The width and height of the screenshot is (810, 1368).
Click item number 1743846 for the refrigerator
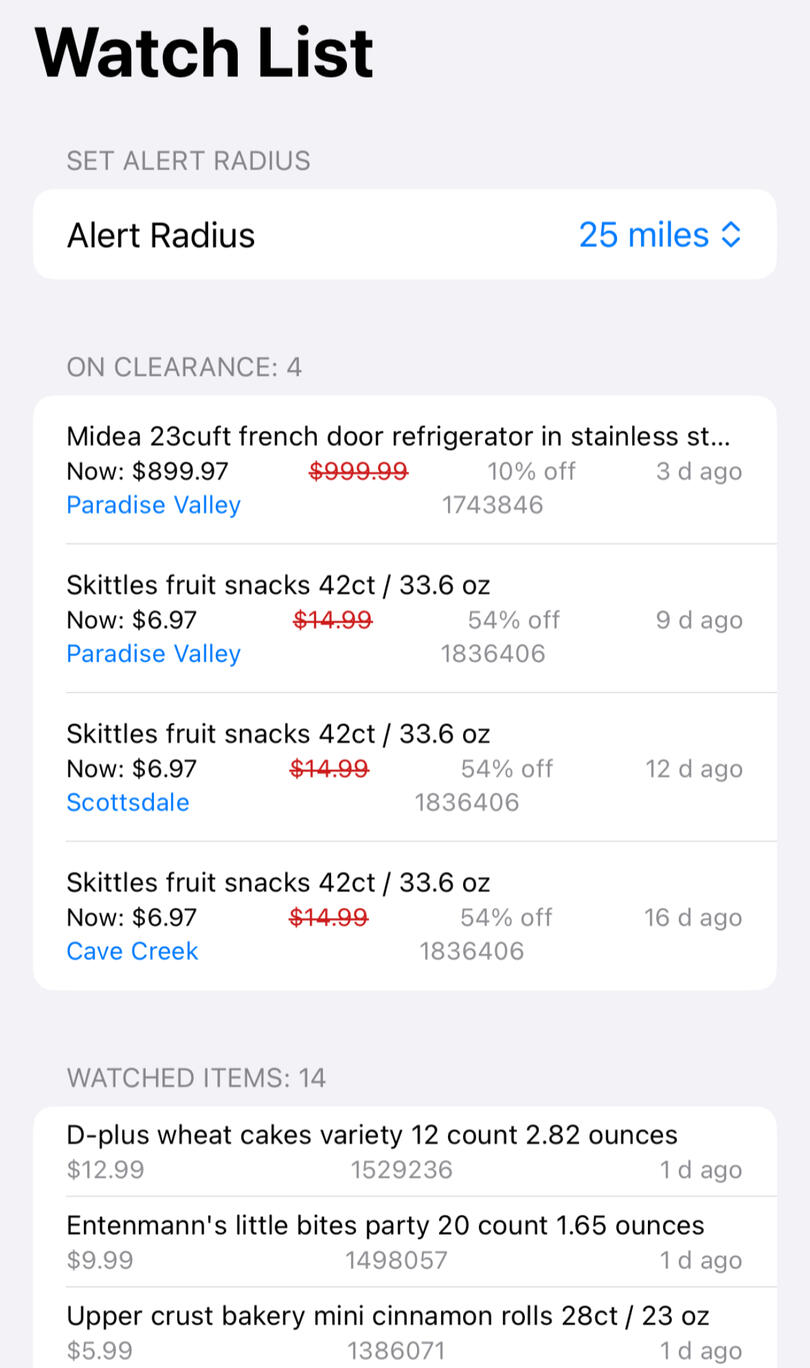[492, 505]
